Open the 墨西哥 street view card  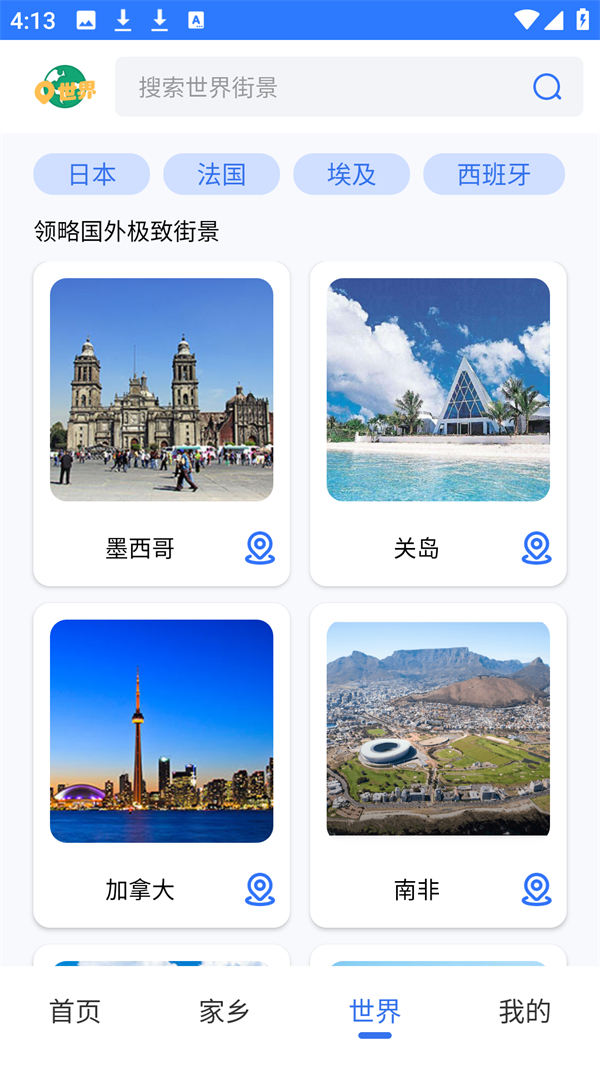pos(161,390)
